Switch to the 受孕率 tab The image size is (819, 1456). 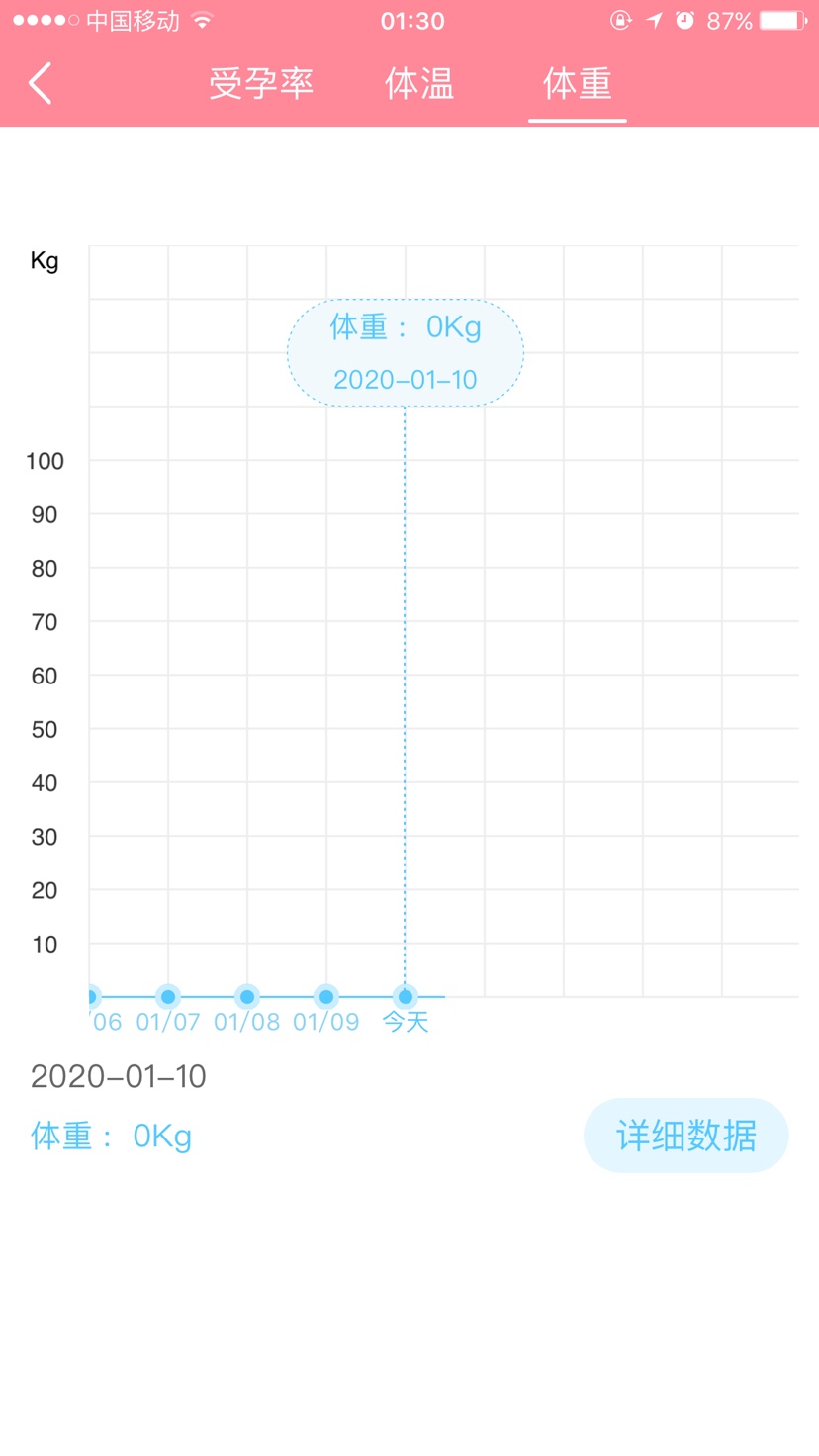(x=261, y=84)
